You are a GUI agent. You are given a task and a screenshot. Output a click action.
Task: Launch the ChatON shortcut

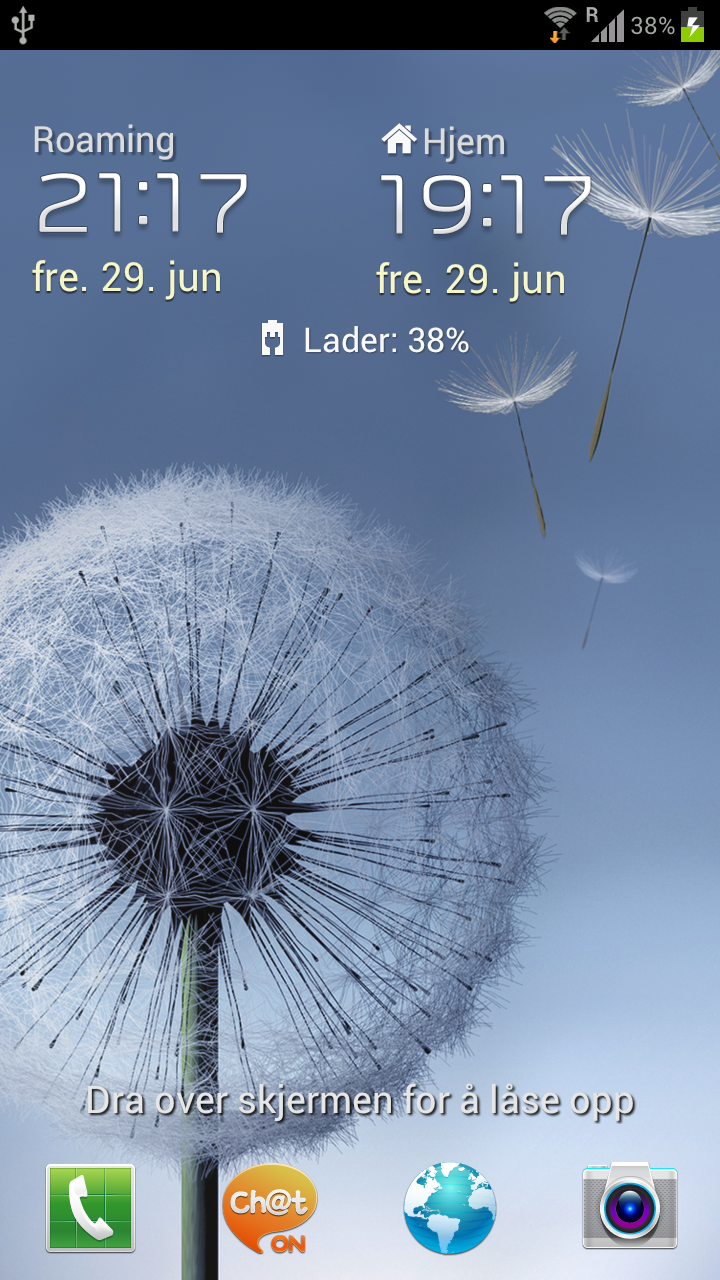270,1208
